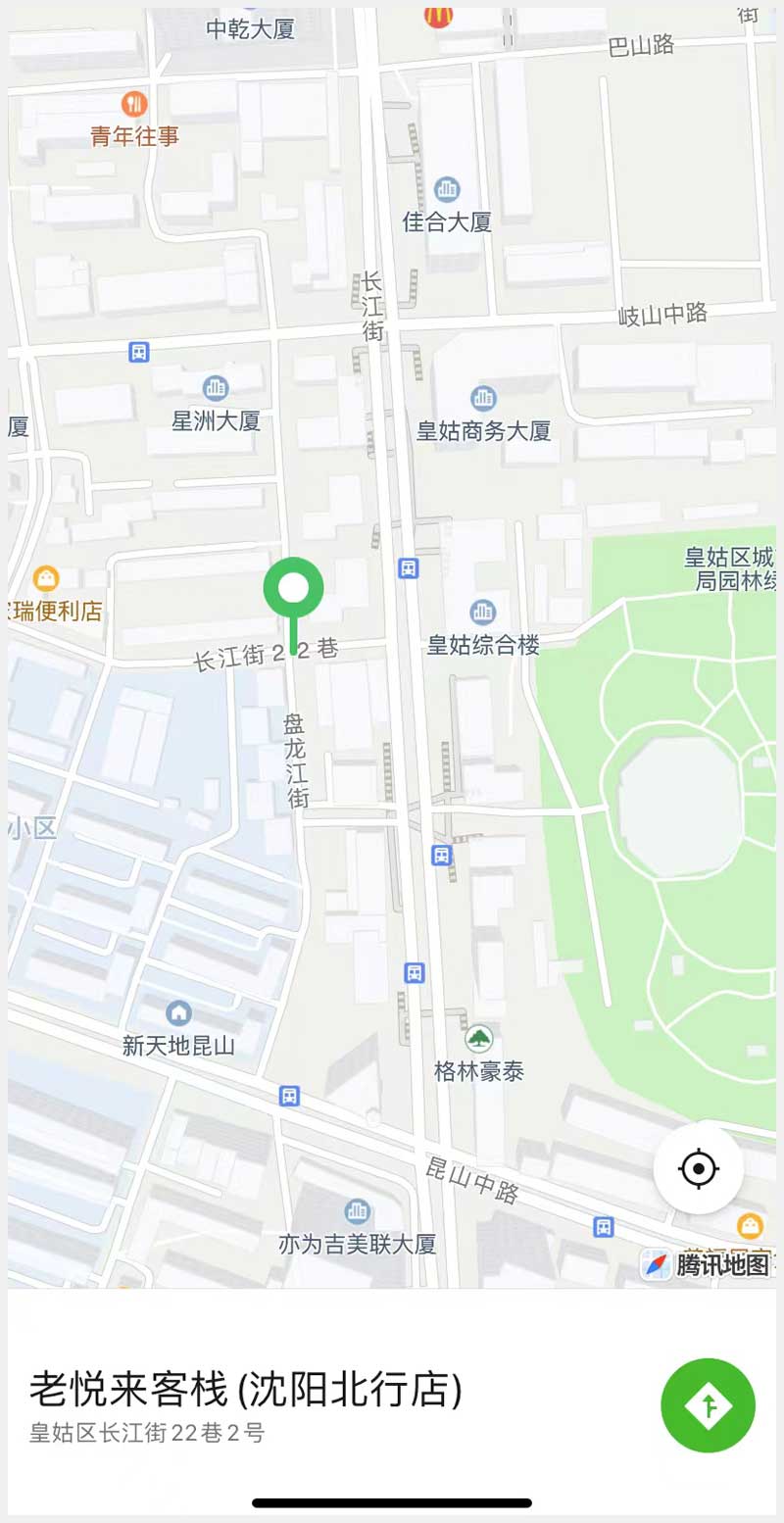784x1523 pixels.
Task: Center the map on my current location
Action: coord(698,1168)
